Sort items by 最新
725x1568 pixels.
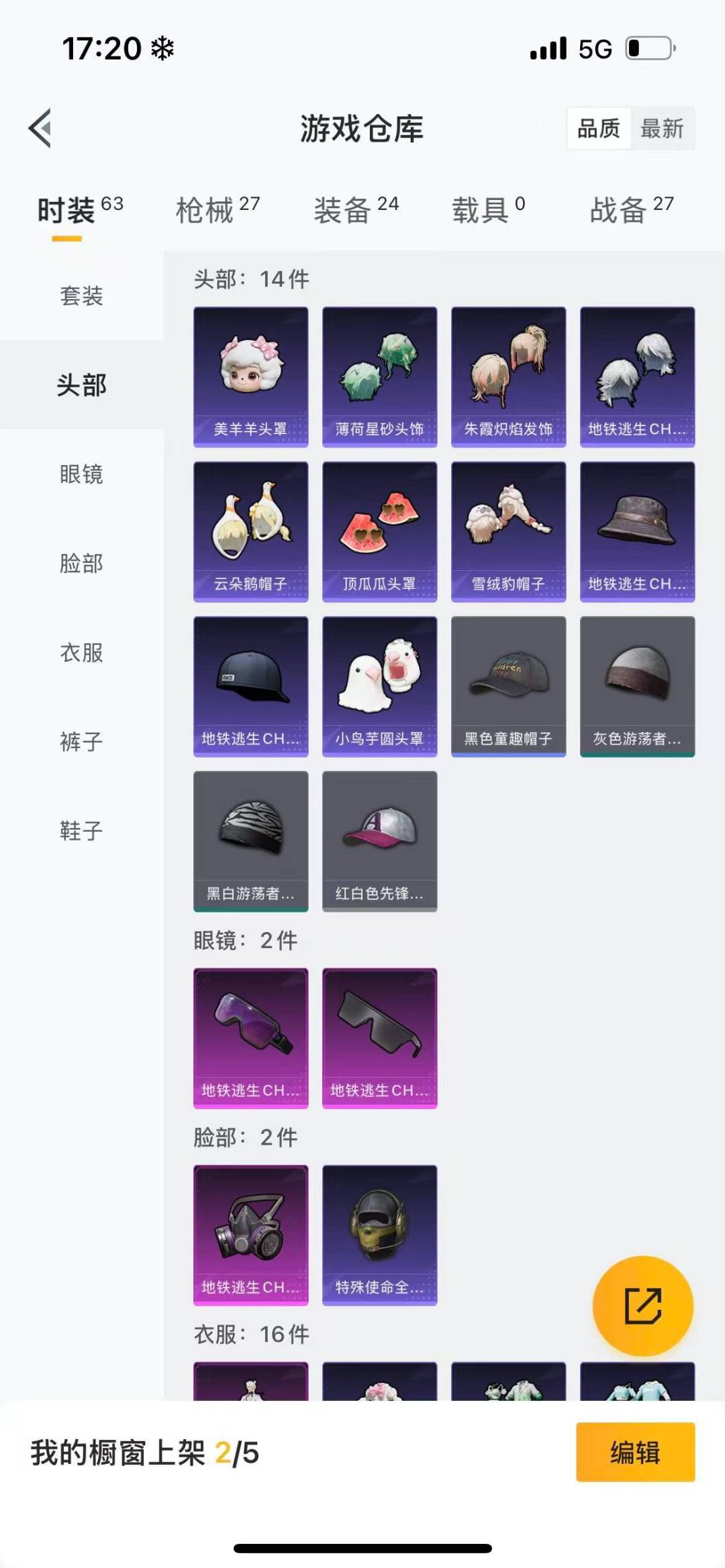pos(662,128)
